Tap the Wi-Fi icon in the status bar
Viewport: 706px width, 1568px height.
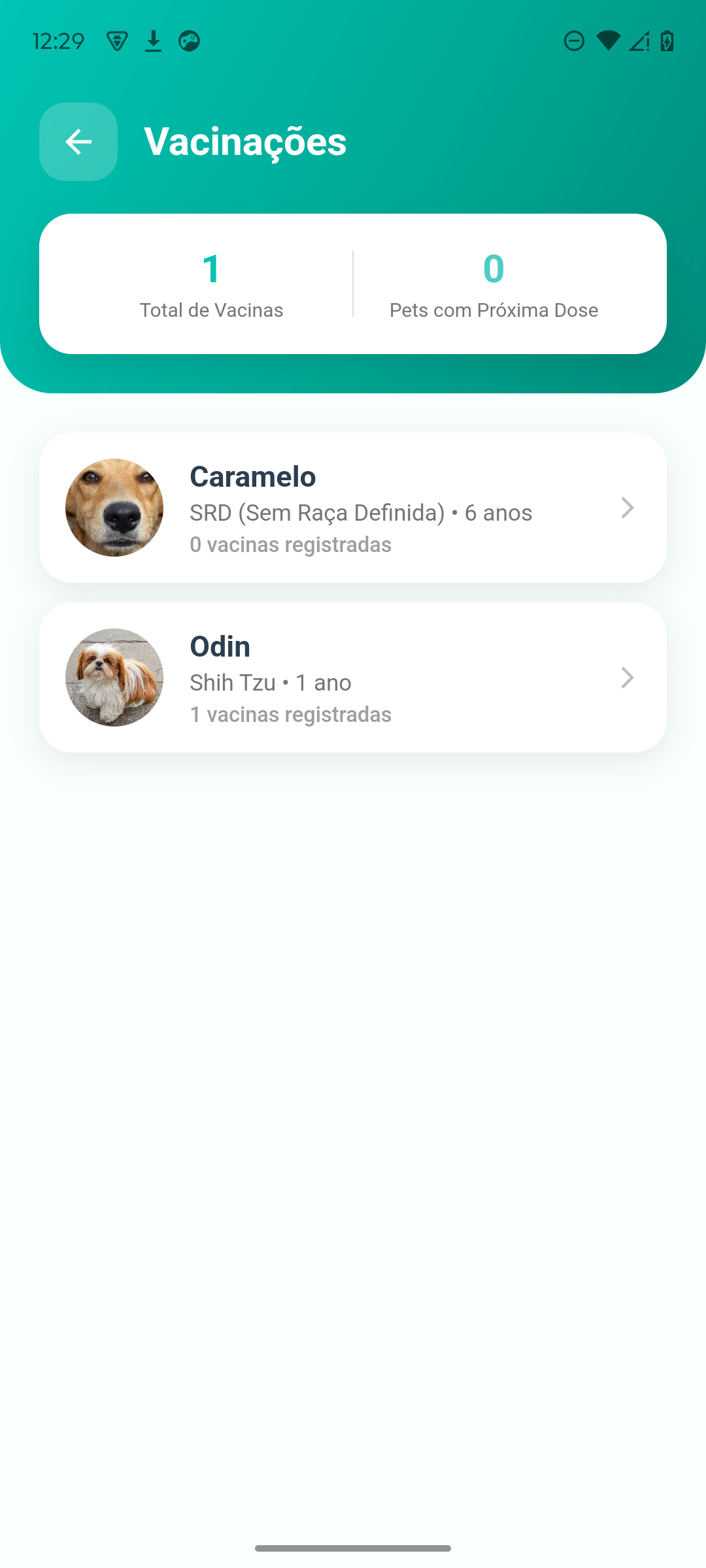(609, 41)
